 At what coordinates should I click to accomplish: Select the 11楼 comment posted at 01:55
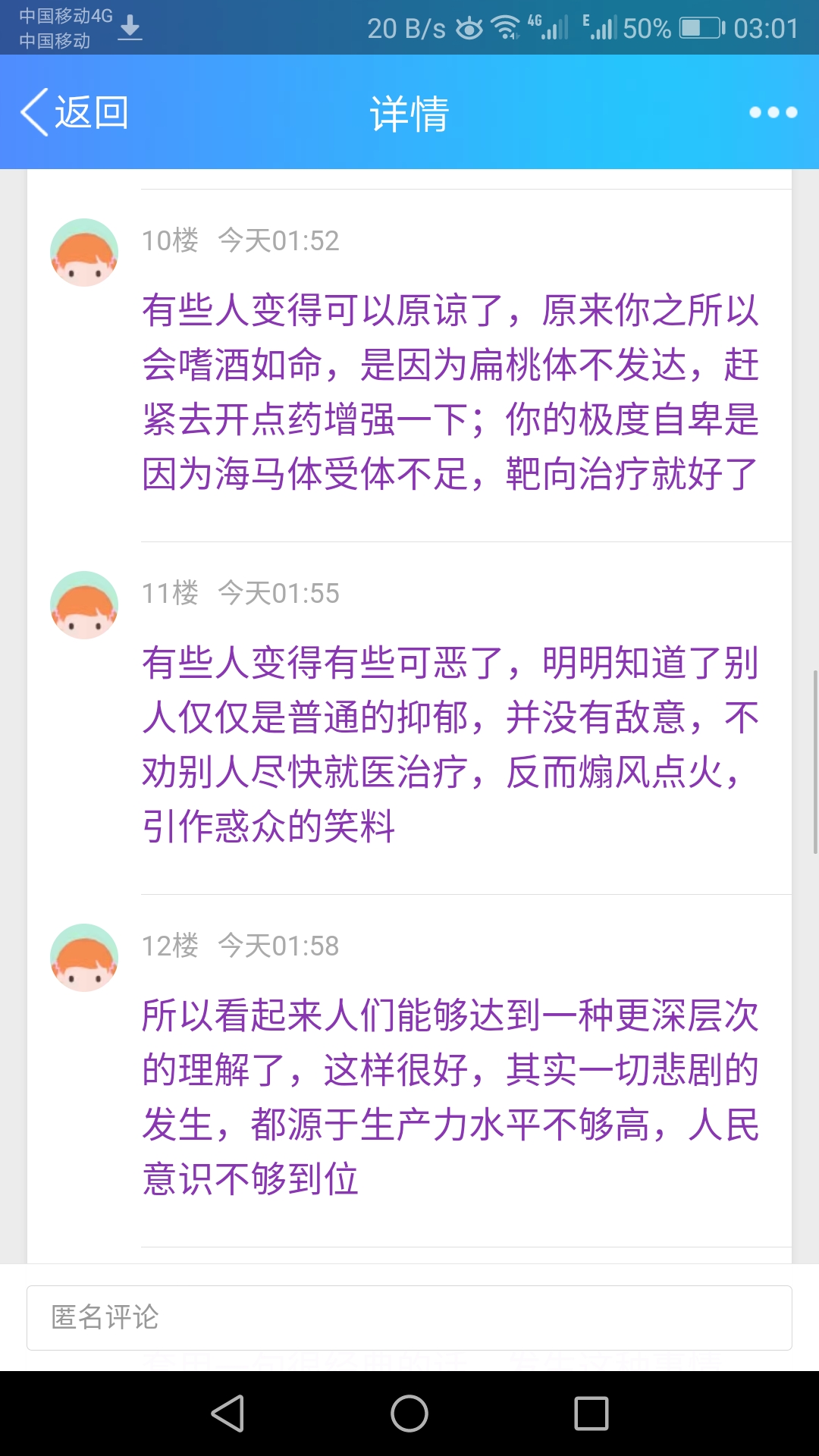450,744
